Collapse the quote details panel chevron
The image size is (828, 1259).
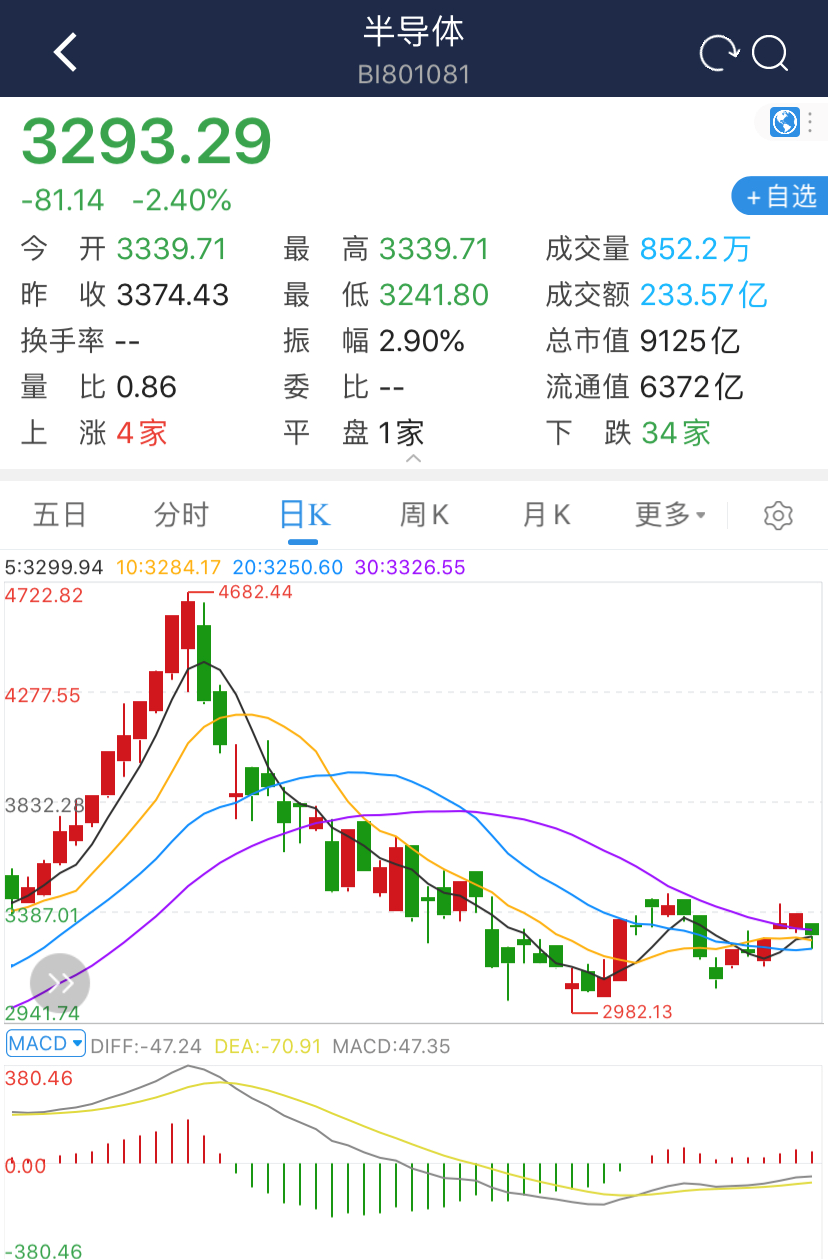point(414,458)
